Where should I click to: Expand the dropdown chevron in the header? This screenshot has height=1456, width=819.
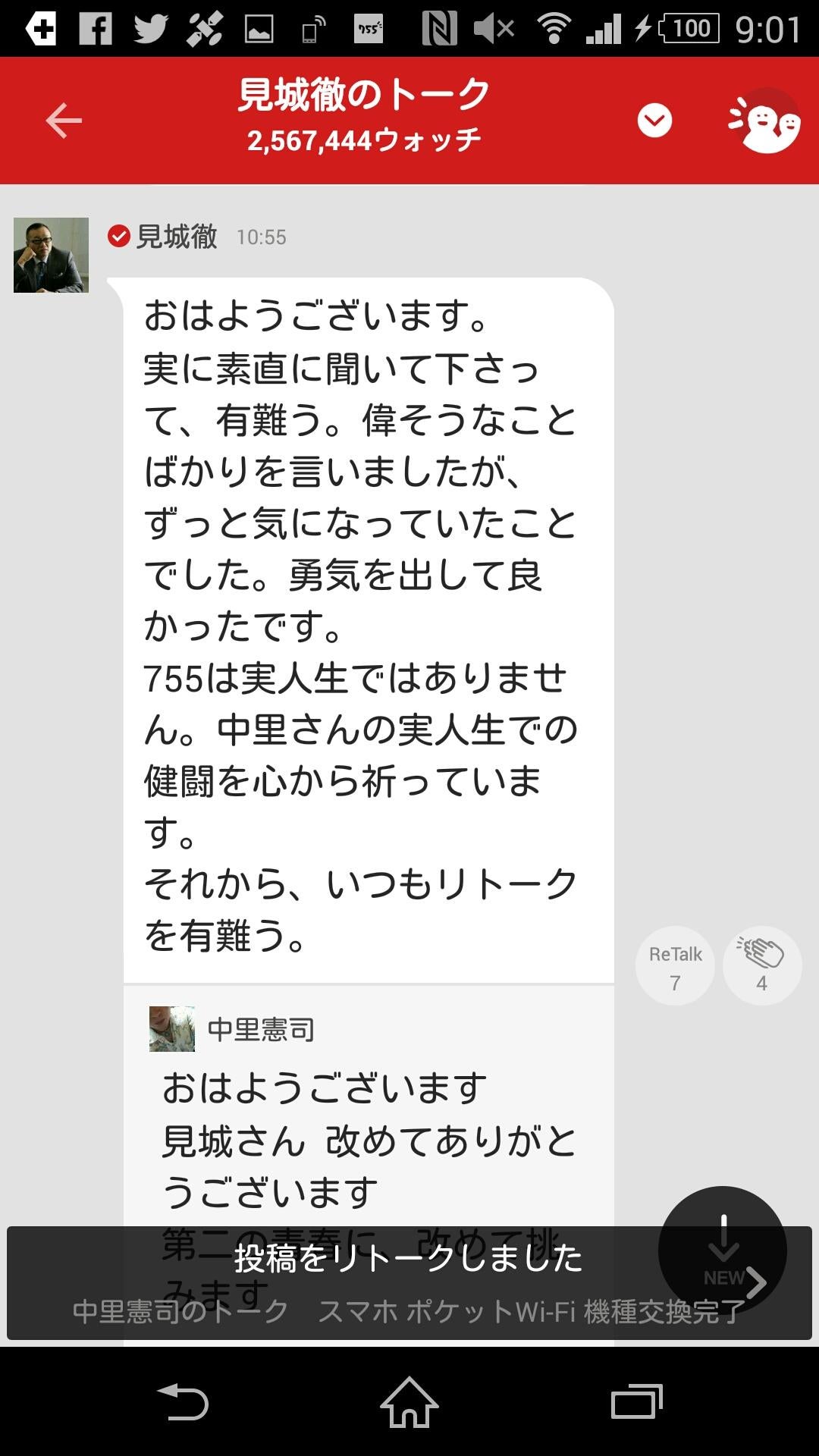coord(654,121)
